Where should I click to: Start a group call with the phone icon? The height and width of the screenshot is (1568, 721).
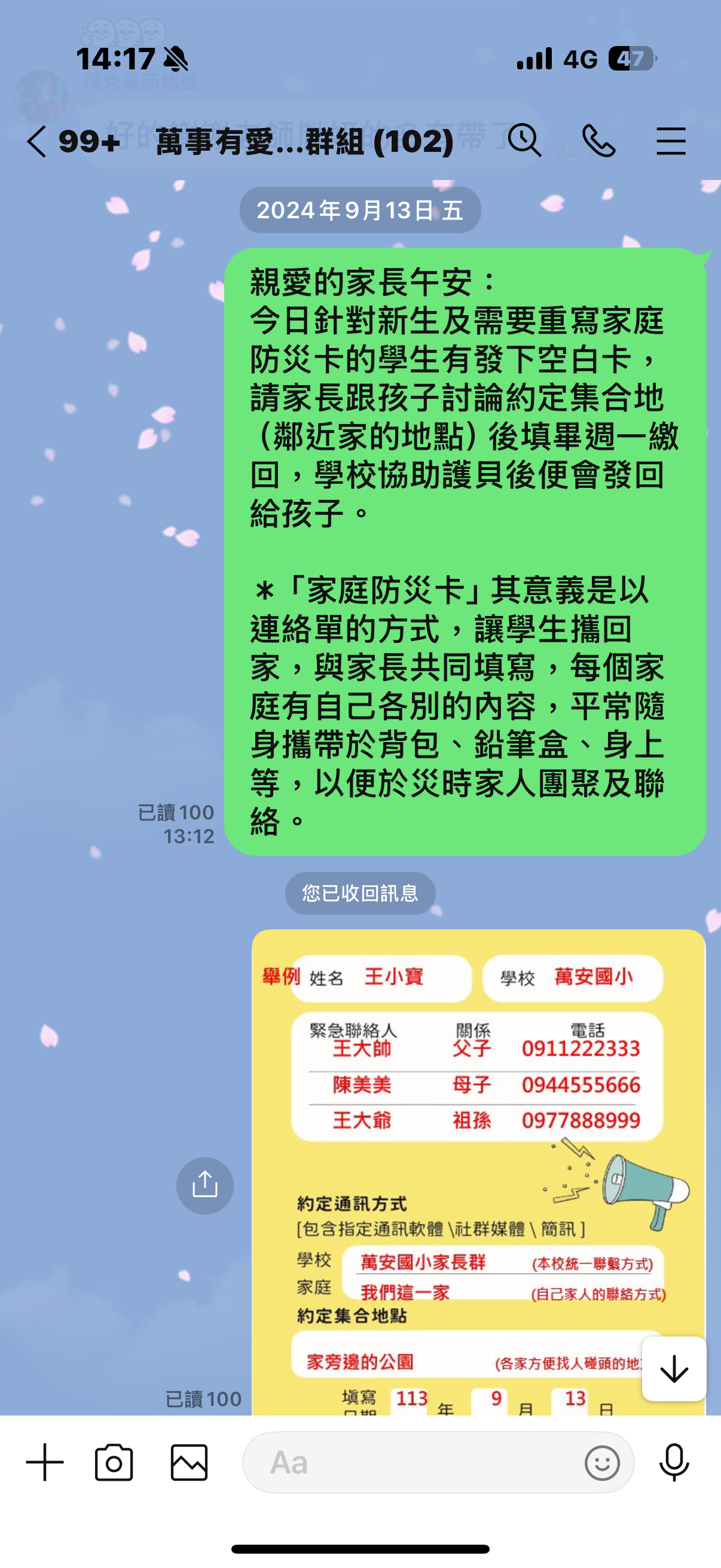coord(598,141)
